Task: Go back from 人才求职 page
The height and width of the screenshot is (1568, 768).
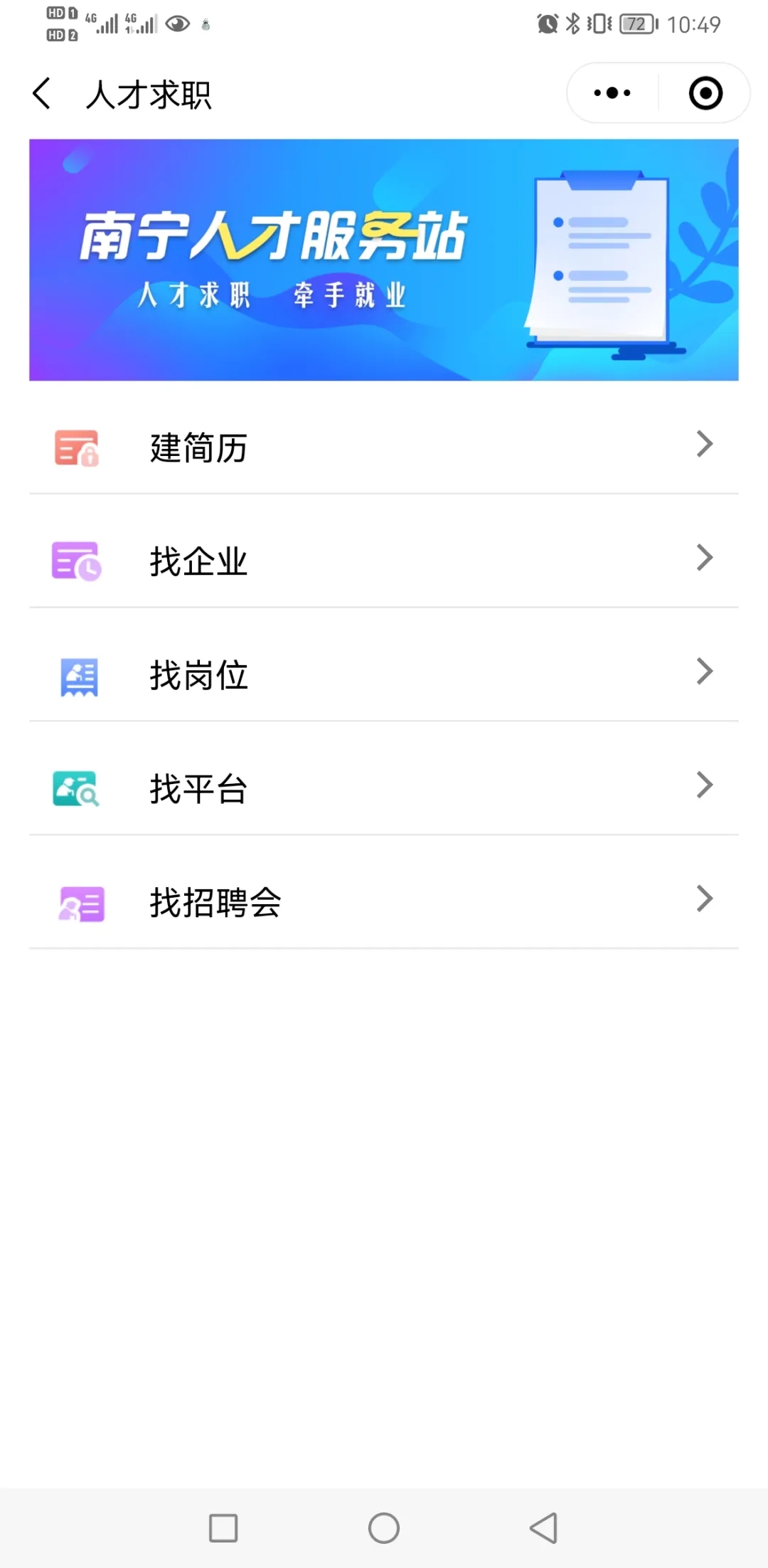Action: pyautogui.click(x=42, y=93)
